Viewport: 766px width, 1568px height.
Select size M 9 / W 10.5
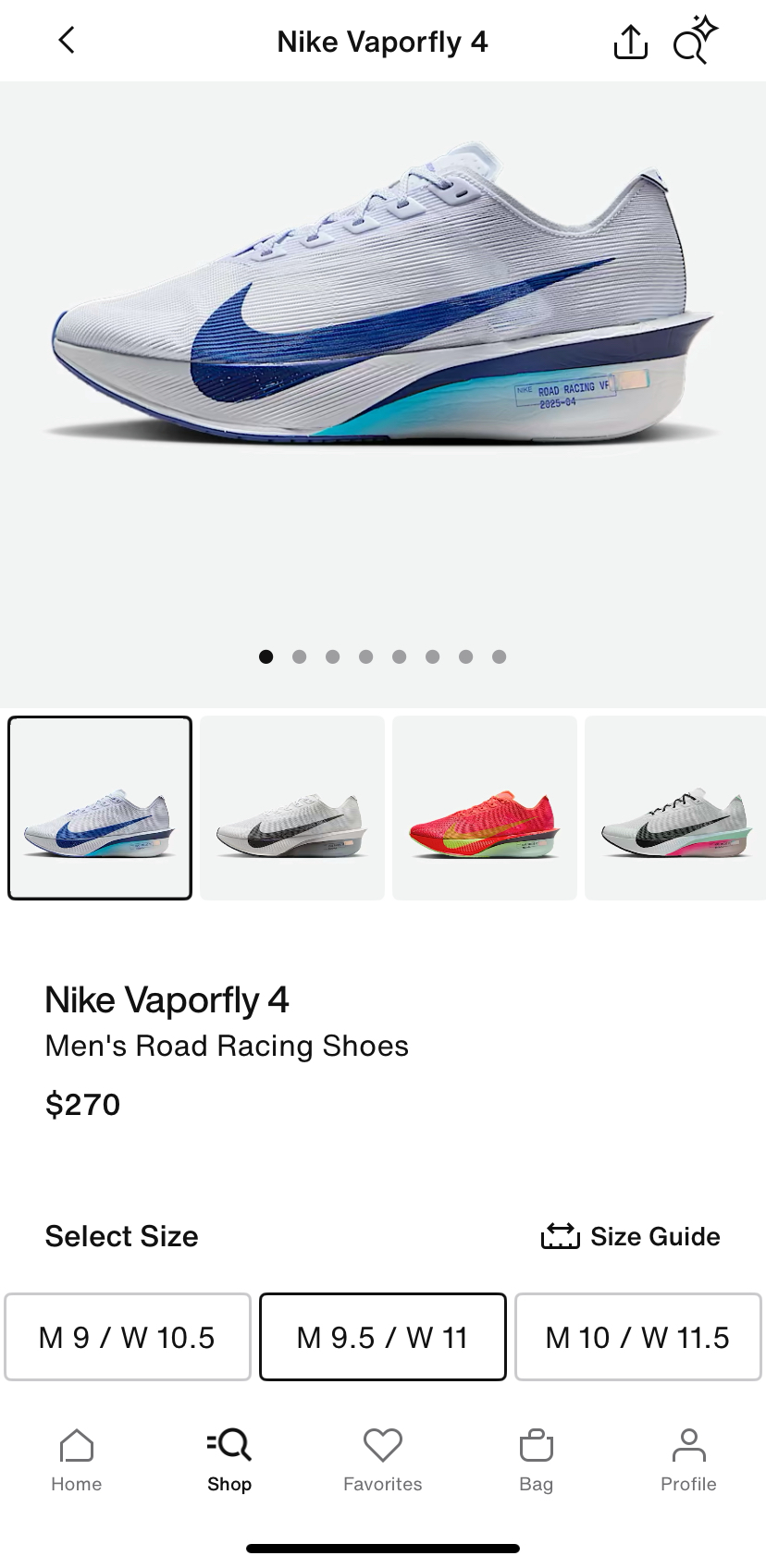click(x=128, y=1337)
